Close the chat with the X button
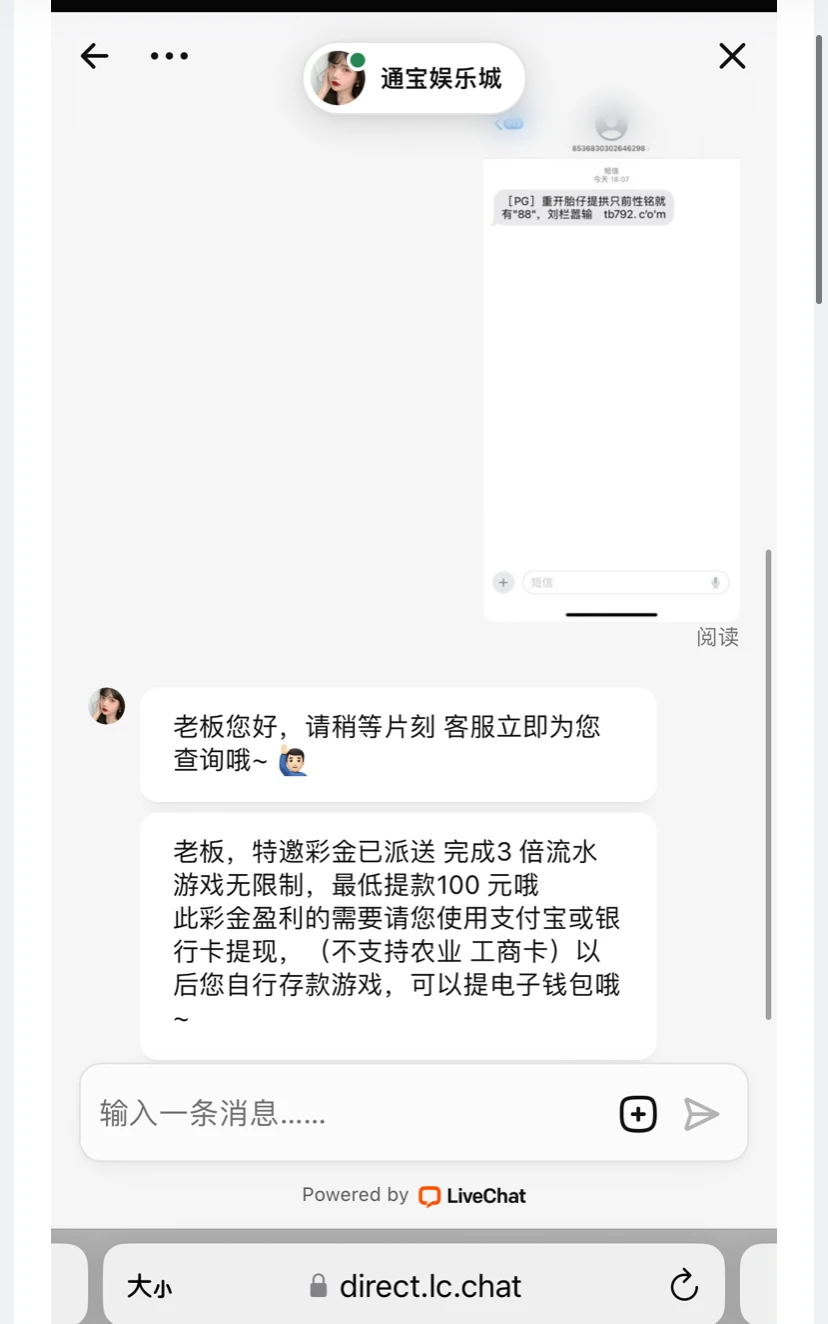Screen dimensions: 828x1324 click(732, 56)
